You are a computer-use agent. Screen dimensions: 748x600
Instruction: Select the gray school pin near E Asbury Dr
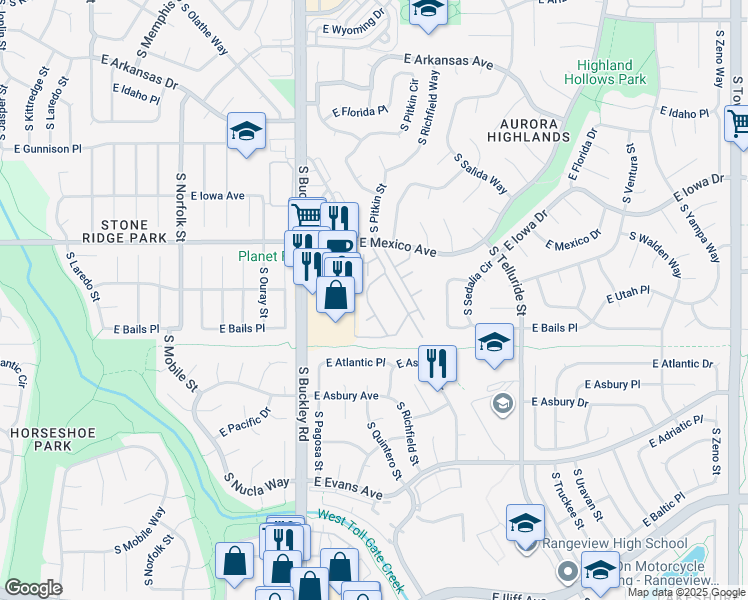[502, 404]
